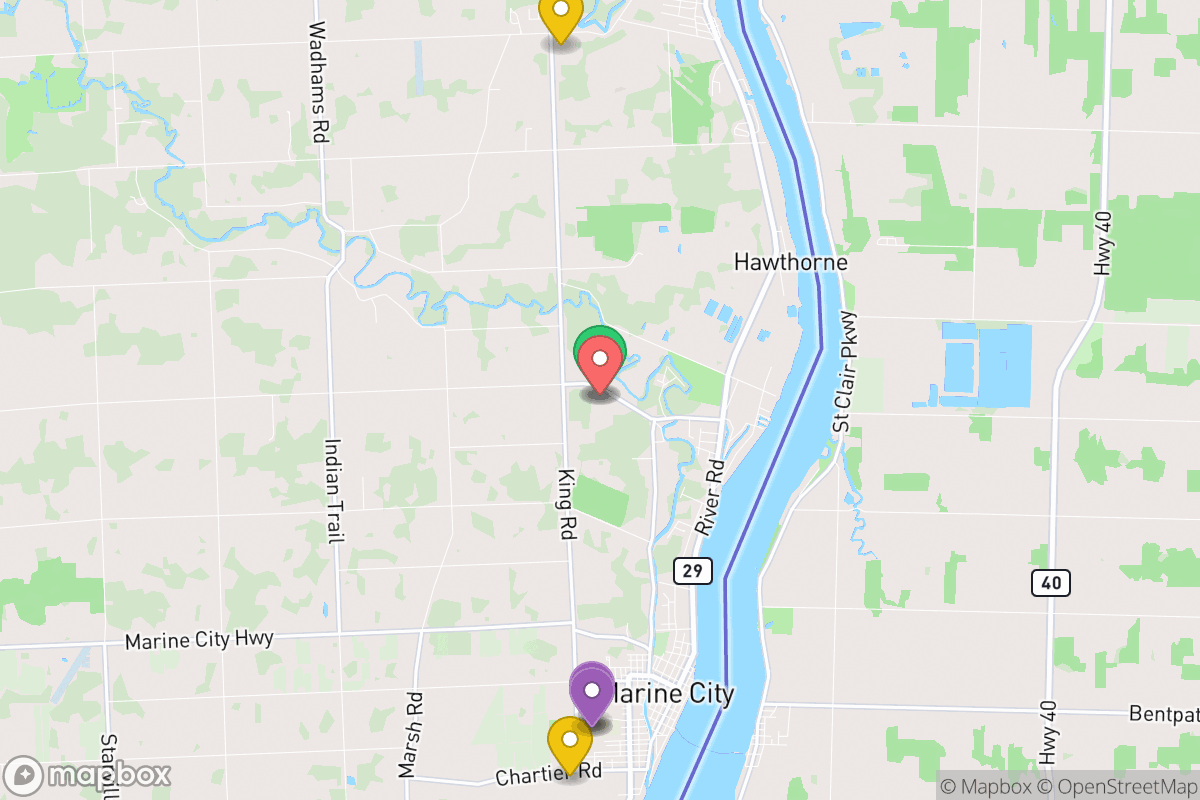Viewport: 1200px width, 800px height.
Task: Select the red map pin
Action: click(600, 364)
